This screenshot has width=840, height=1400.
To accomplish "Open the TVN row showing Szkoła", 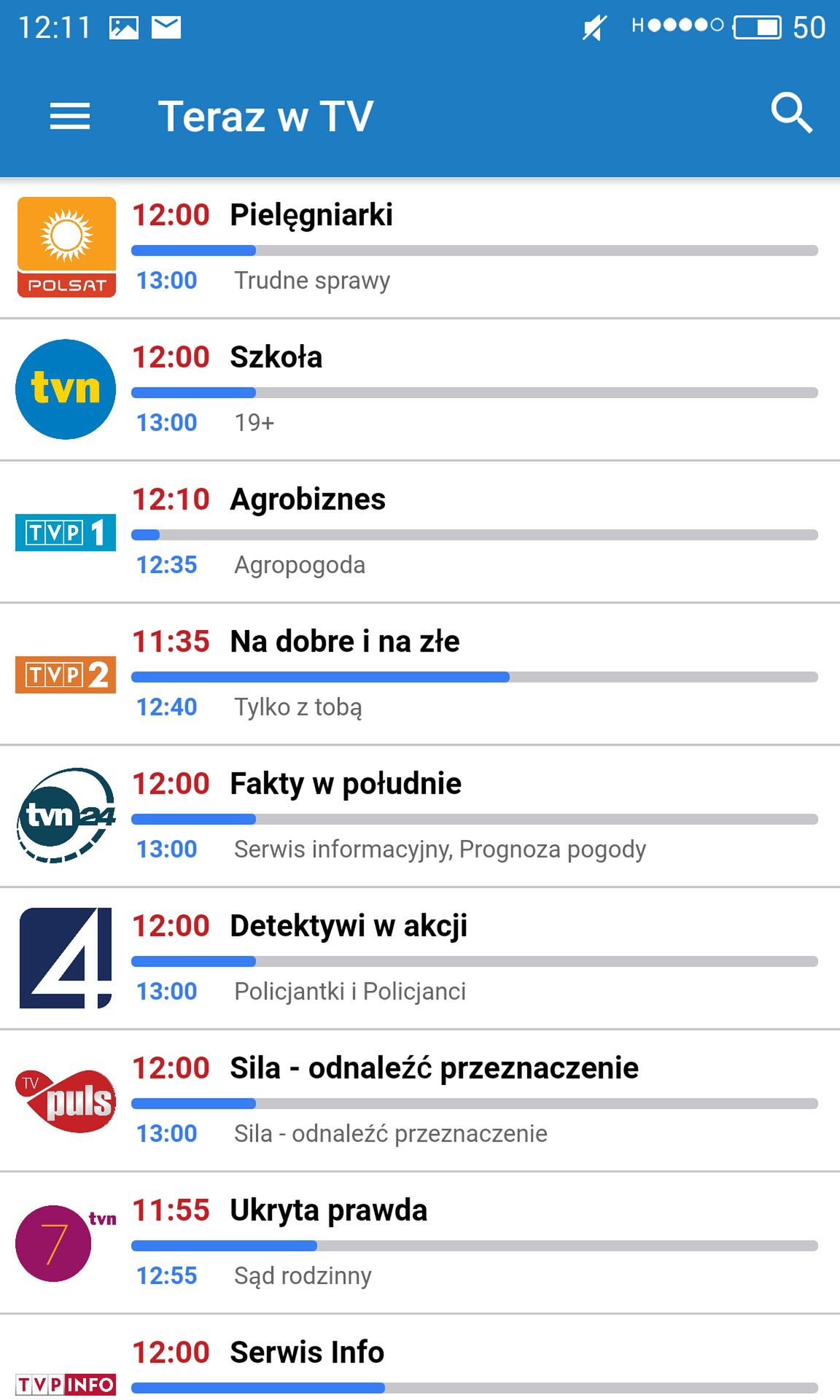I will tap(420, 389).
